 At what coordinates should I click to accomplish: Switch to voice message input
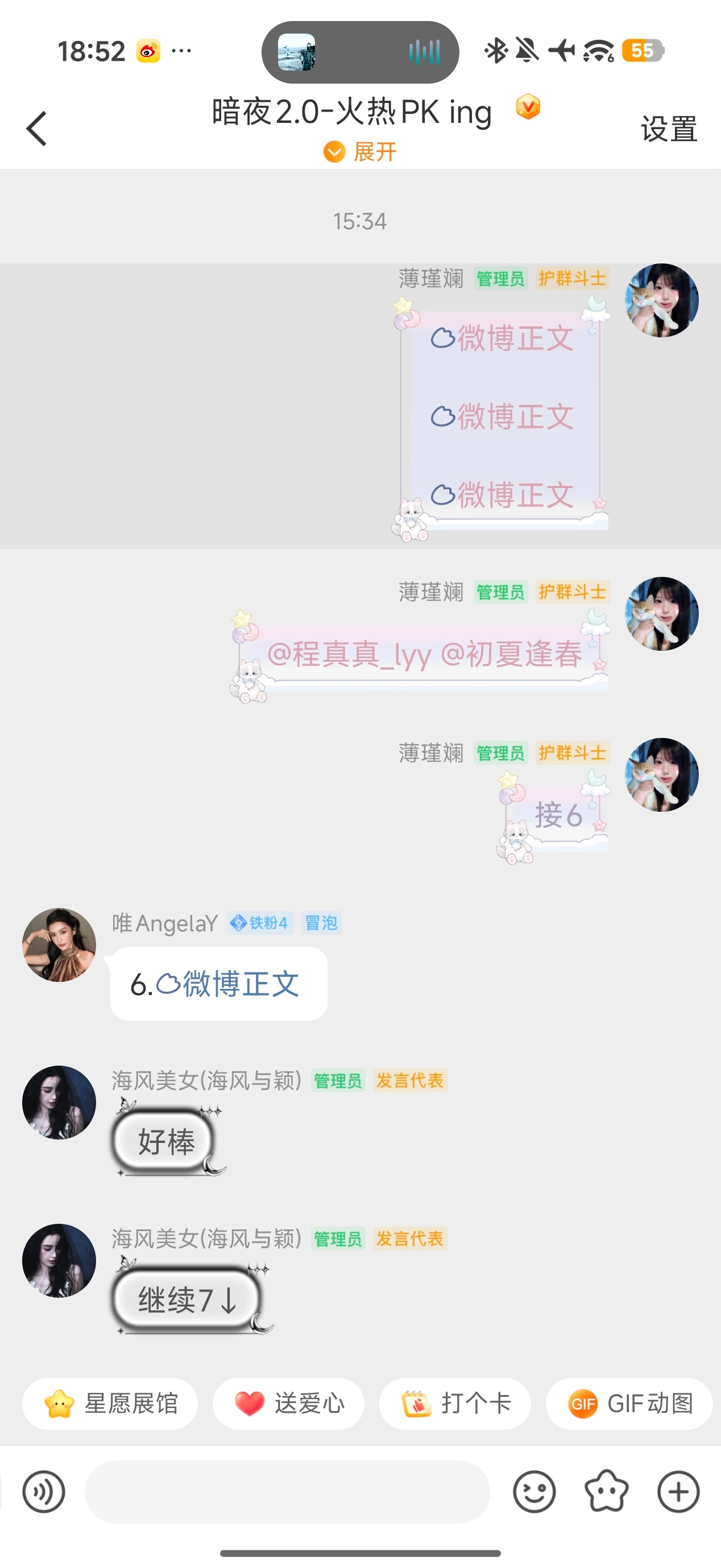(x=44, y=1492)
